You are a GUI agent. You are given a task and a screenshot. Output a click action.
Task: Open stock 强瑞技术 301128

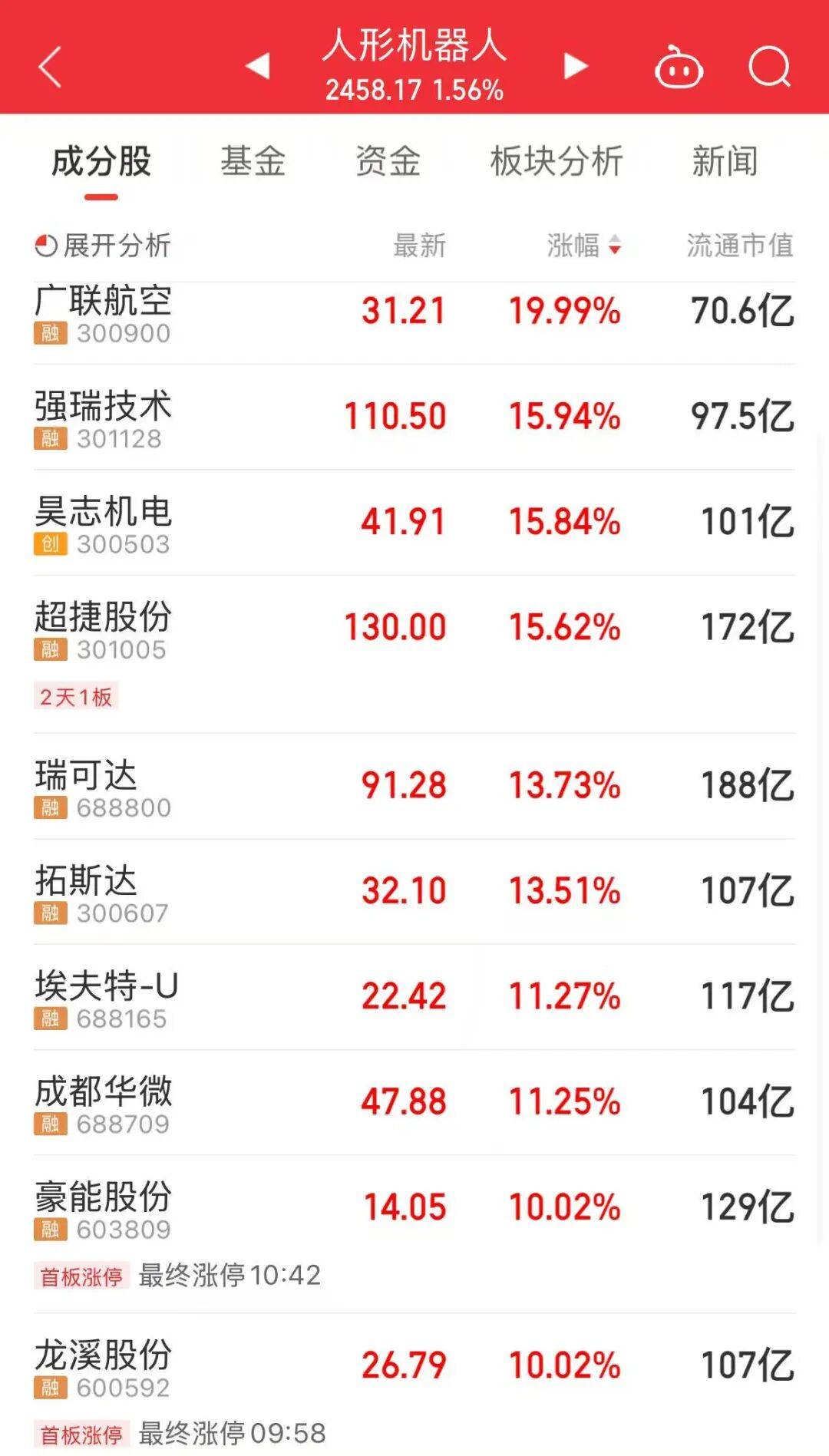(103, 418)
